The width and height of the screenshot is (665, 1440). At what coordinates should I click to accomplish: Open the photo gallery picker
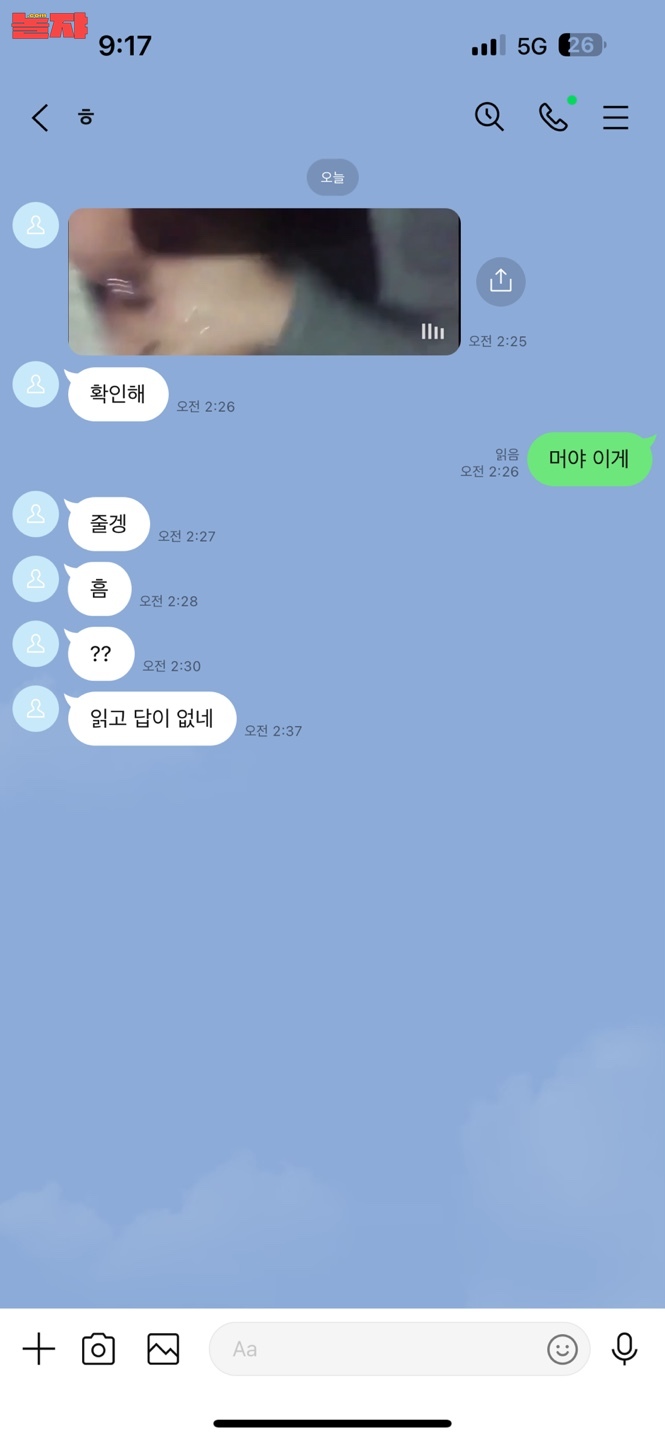click(x=163, y=1349)
